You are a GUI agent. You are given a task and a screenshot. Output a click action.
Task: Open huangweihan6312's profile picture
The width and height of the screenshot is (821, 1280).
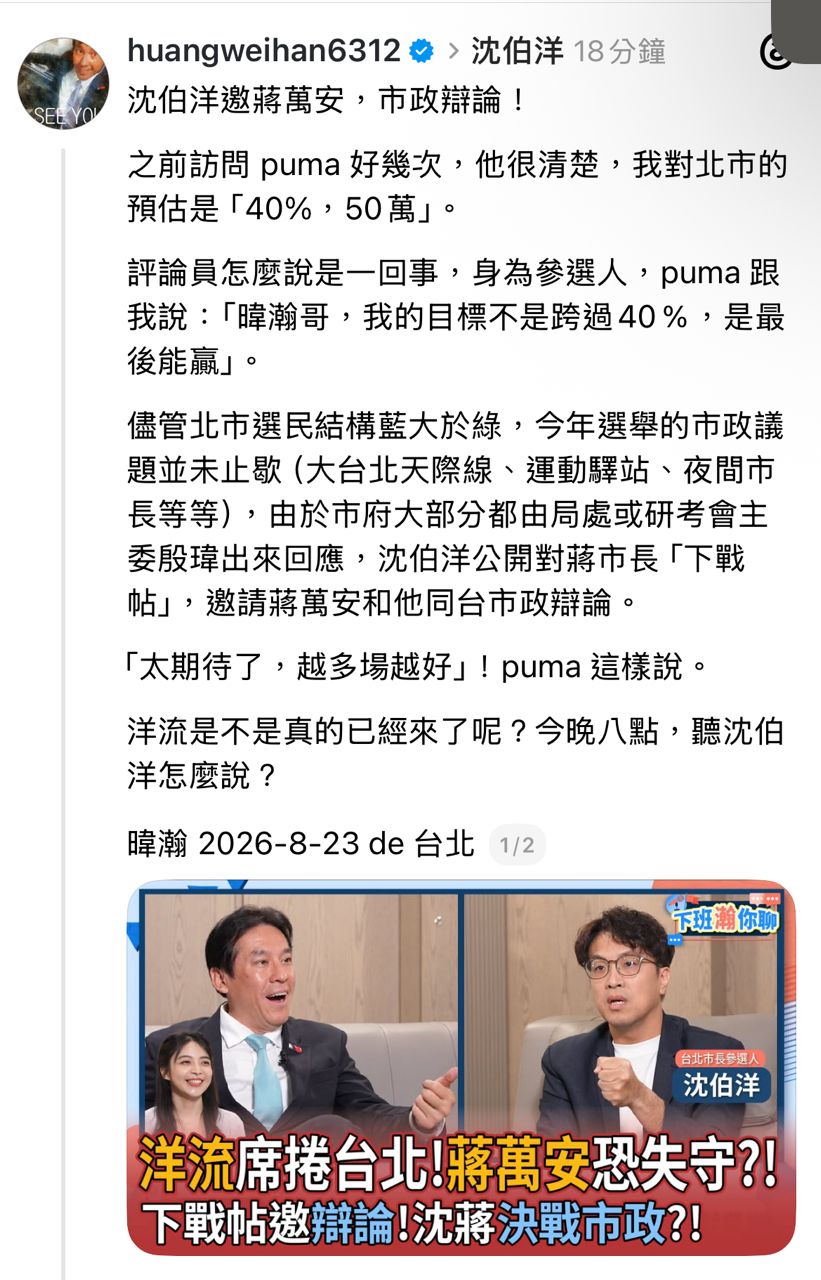(x=64, y=84)
